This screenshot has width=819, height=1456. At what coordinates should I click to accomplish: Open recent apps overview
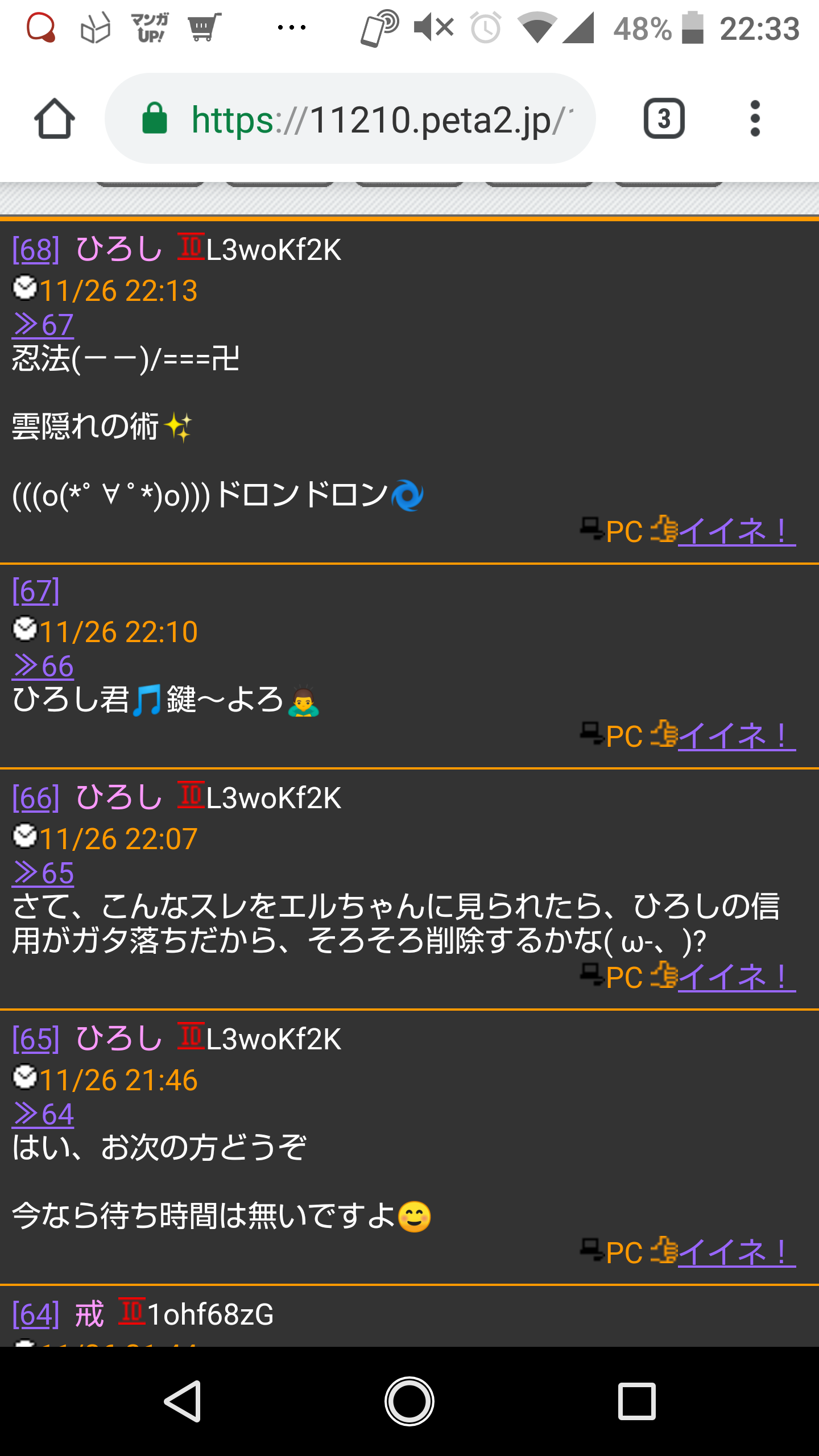pyautogui.click(x=636, y=1401)
